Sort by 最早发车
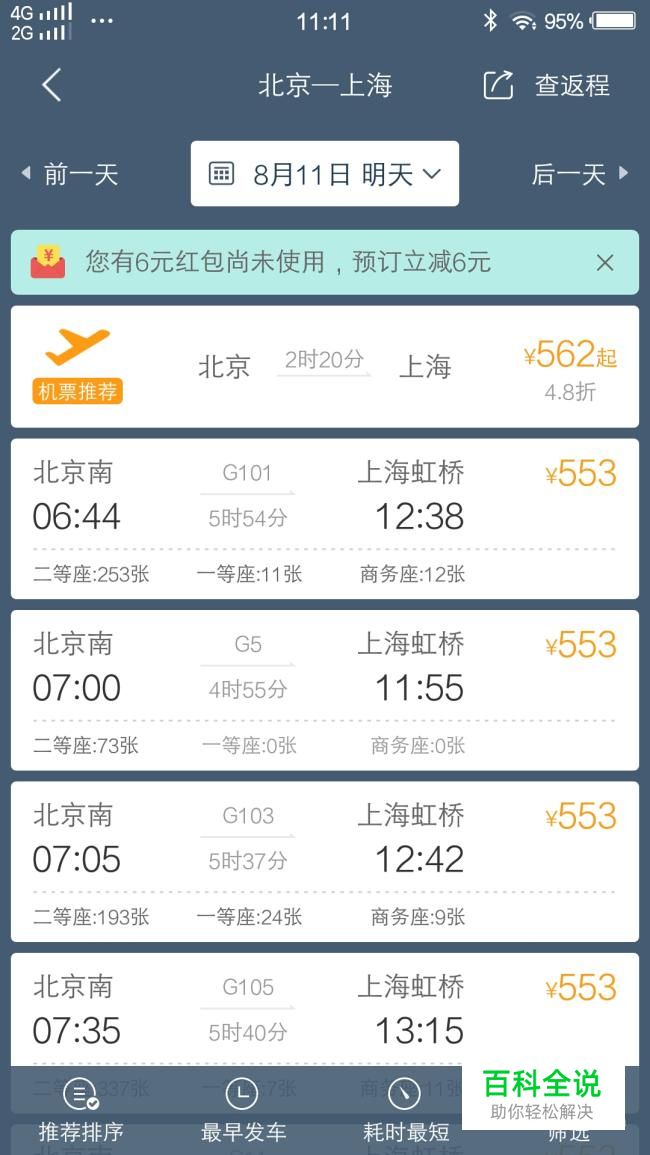Screen dimensions: 650x1155 coord(243,1110)
